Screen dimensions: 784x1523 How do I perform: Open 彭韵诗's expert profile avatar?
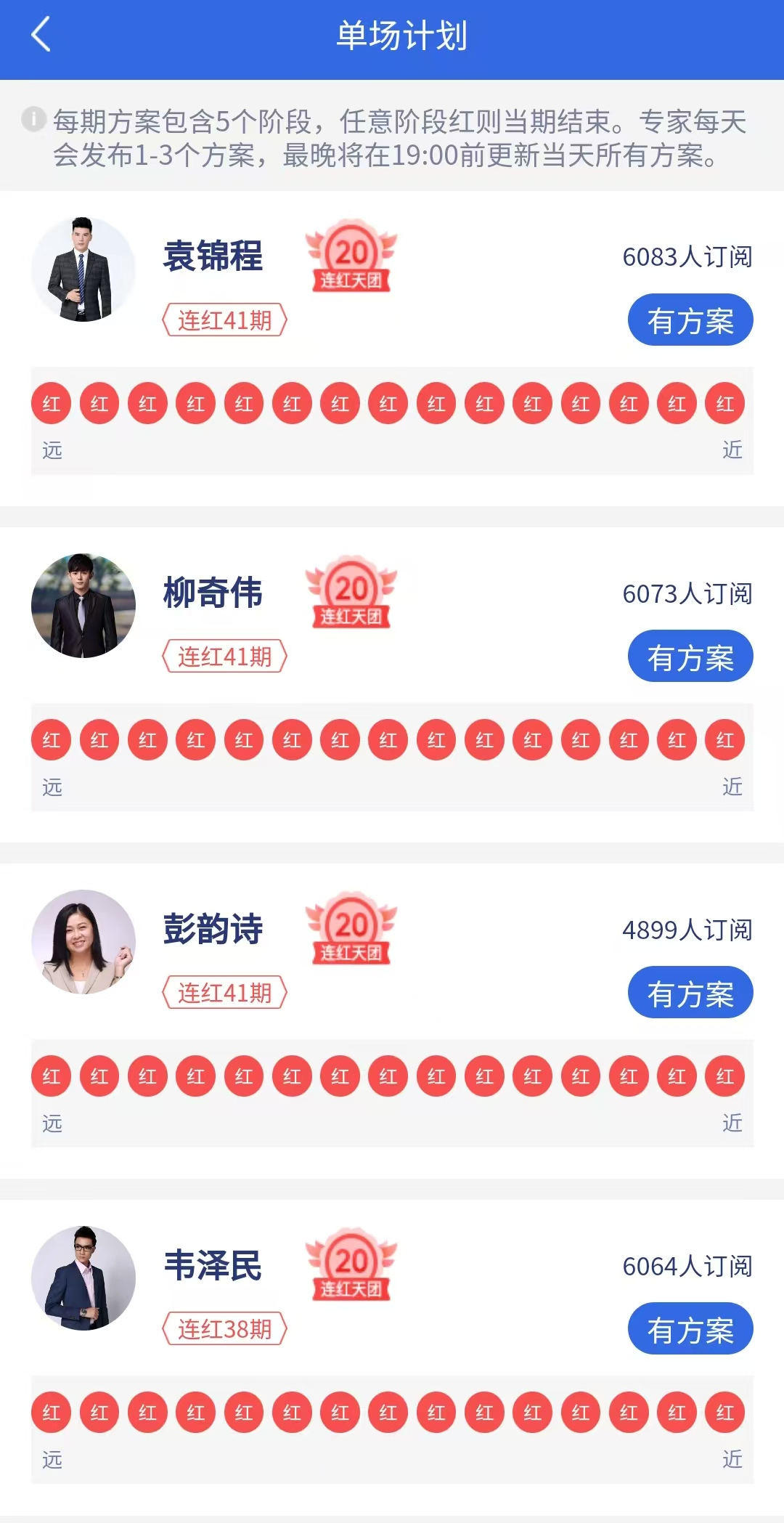tap(83, 942)
